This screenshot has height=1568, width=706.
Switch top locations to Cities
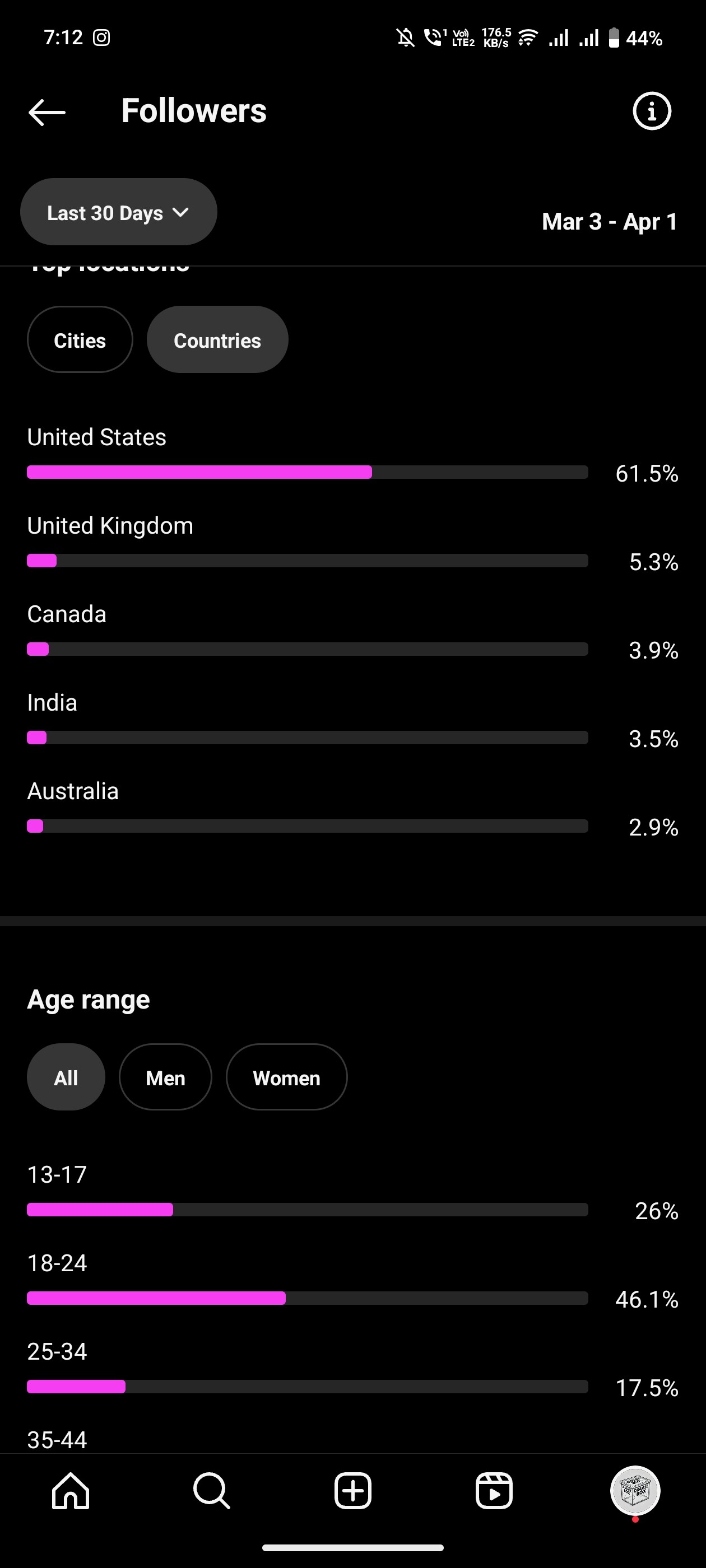click(80, 340)
